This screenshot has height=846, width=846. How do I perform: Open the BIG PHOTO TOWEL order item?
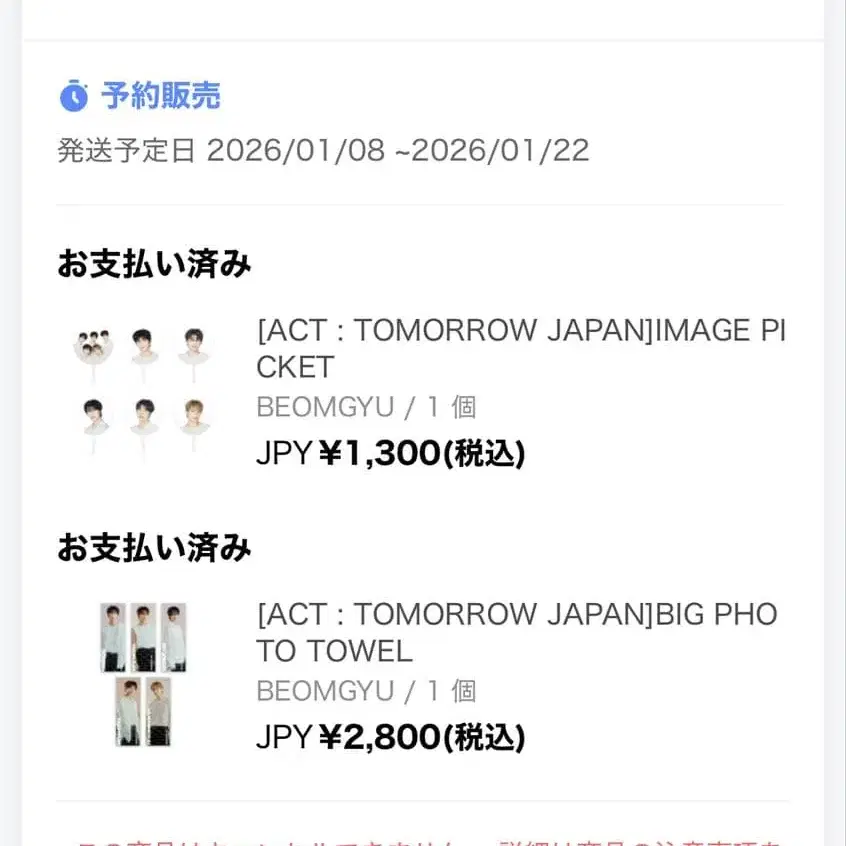516,632
